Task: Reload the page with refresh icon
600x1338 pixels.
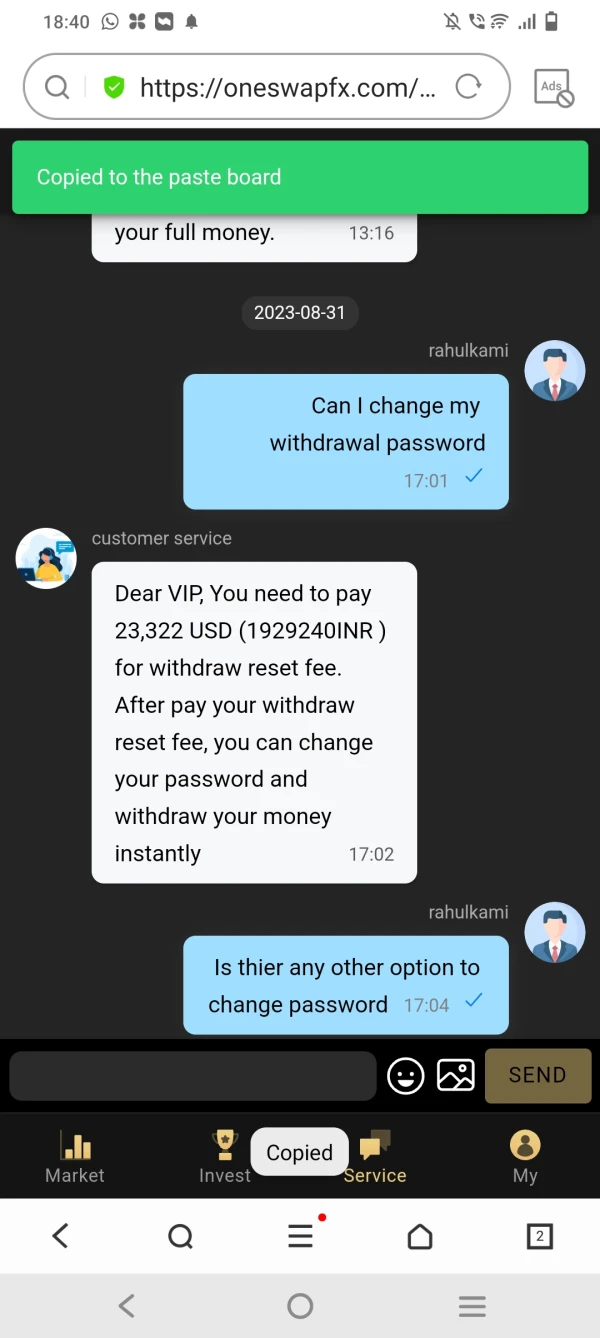Action: pyautogui.click(x=468, y=87)
